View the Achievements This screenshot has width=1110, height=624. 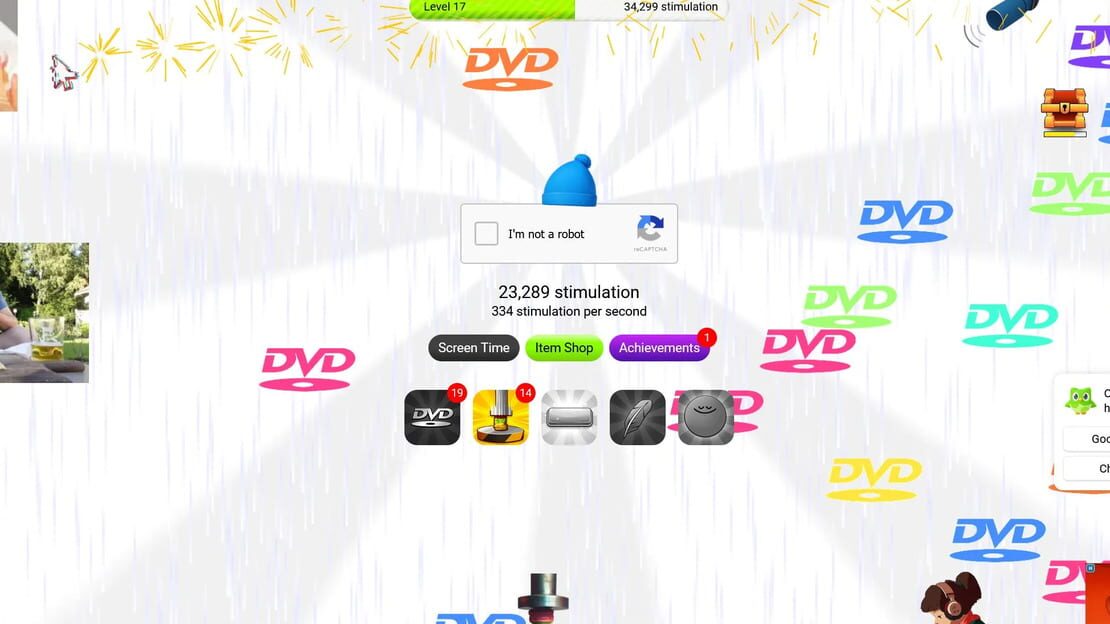coord(659,348)
